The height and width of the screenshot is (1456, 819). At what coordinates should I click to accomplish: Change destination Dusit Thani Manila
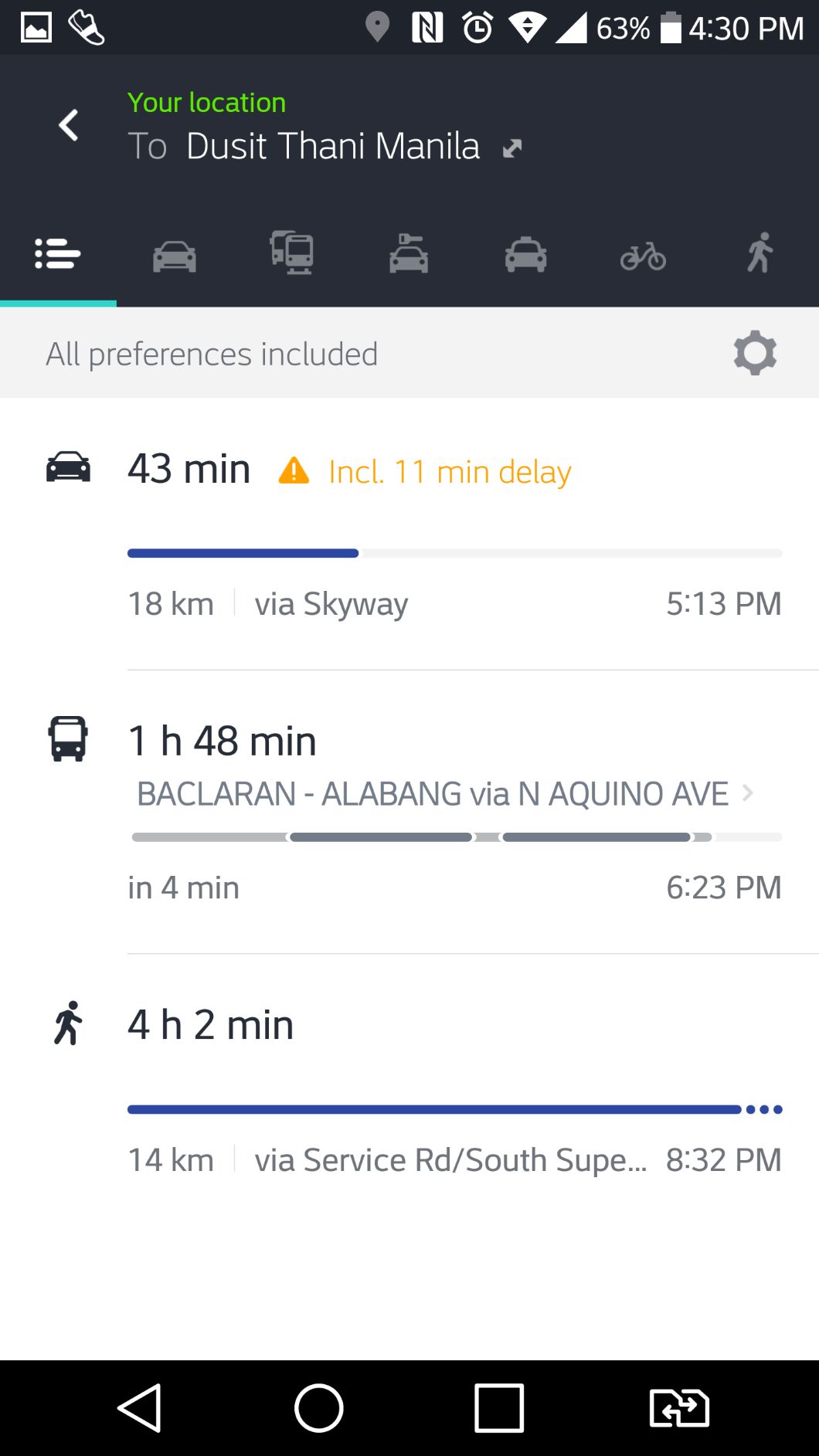coord(332,146)
